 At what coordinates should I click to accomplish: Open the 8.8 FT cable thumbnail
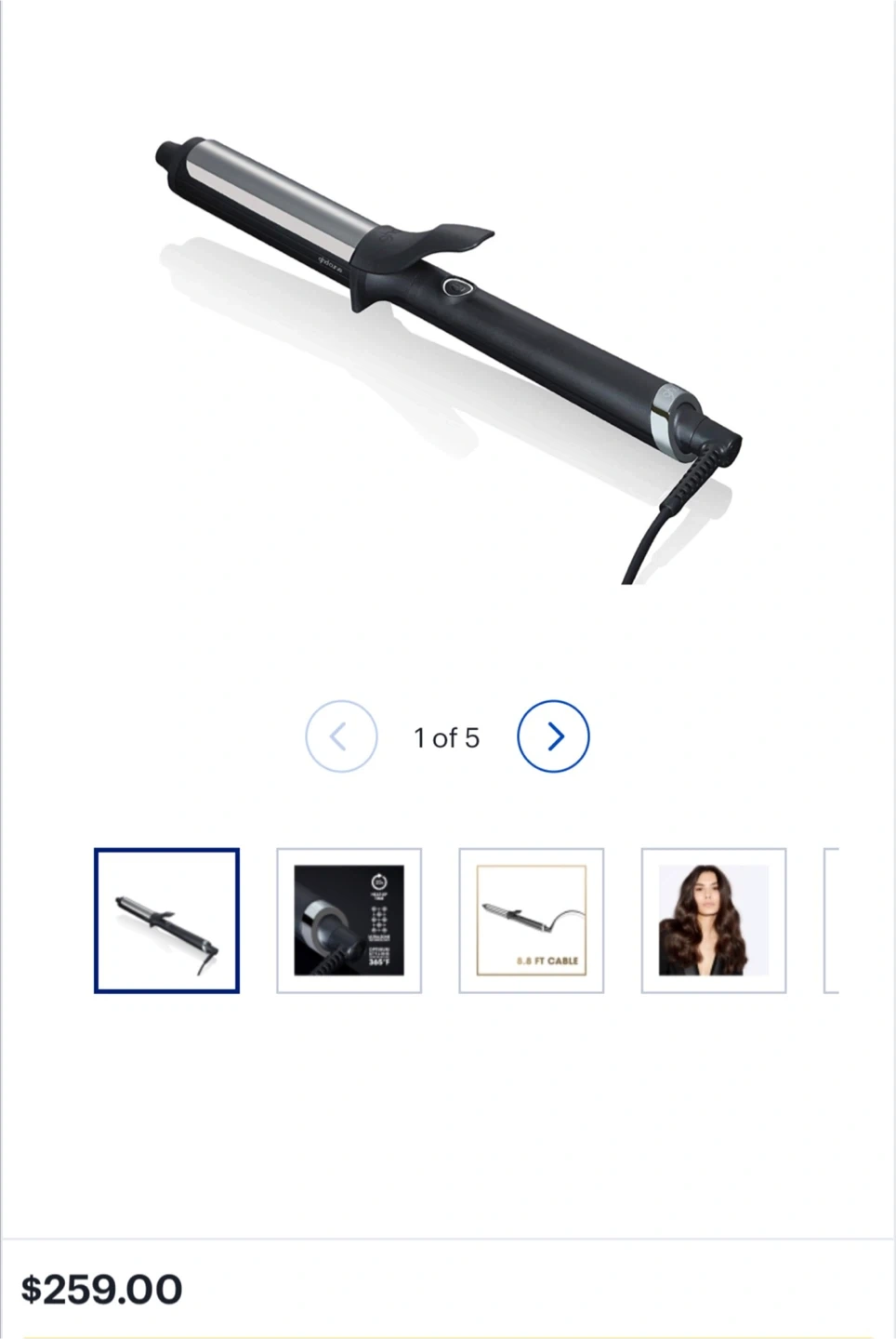531,921
